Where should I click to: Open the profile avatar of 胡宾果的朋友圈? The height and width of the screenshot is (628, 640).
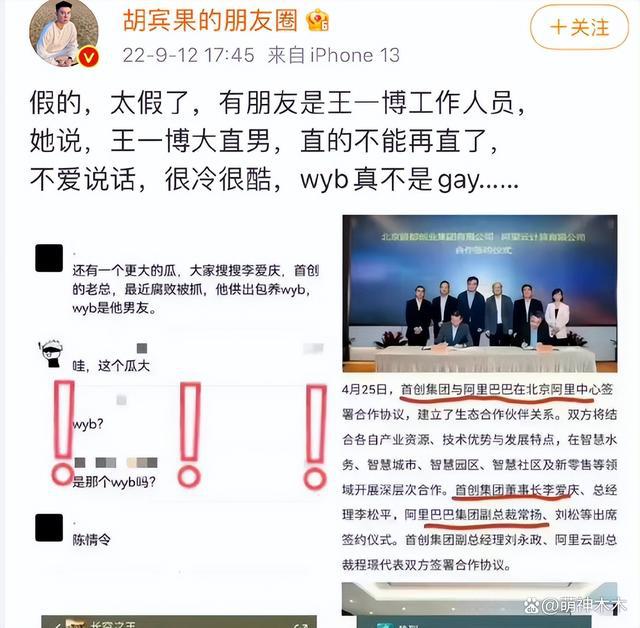click(62, 35)
